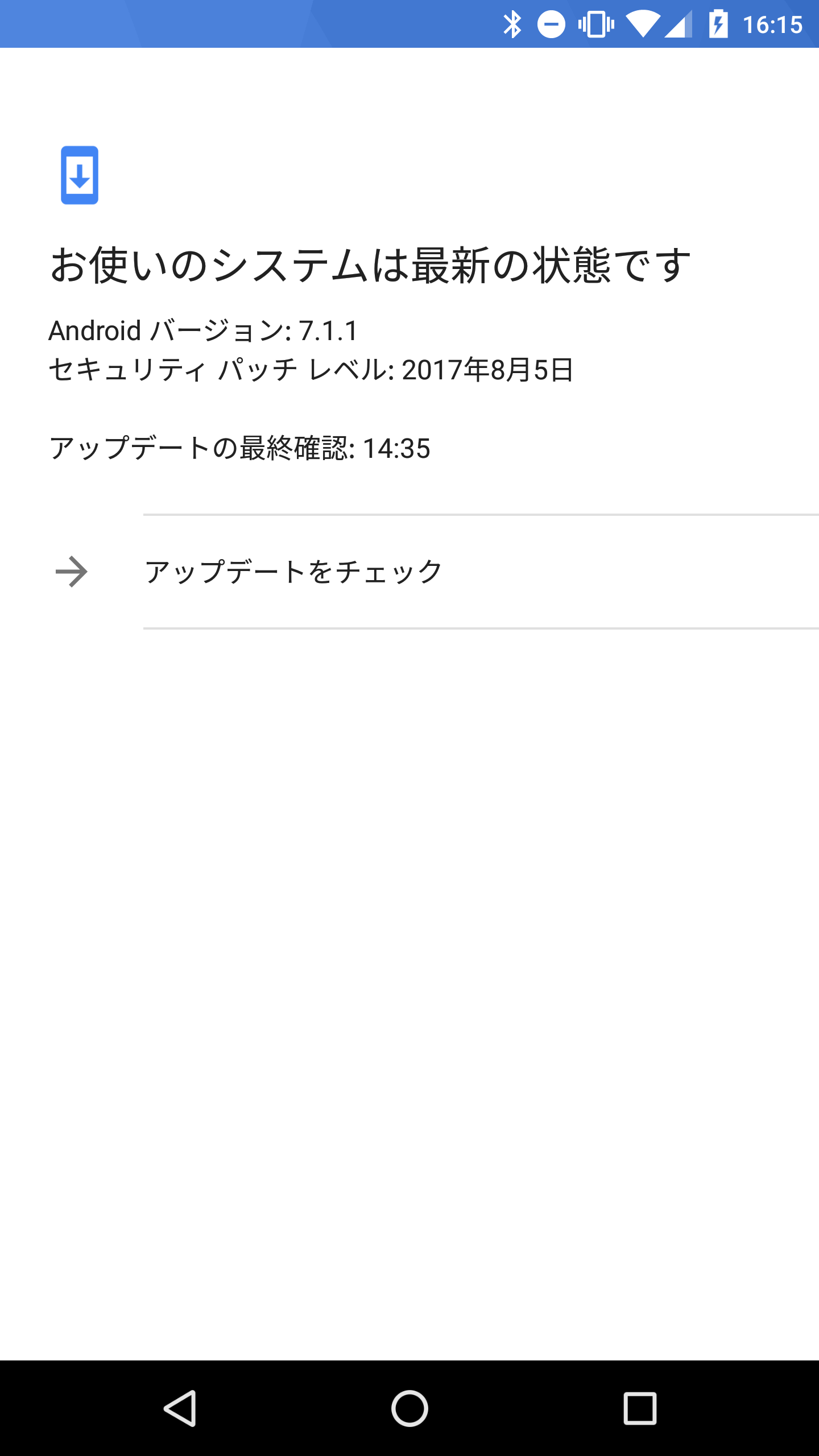The height and width of the screenshot is (1456, 819).
Task: Return to the home screen
Action: click(x=409, y=1408)
